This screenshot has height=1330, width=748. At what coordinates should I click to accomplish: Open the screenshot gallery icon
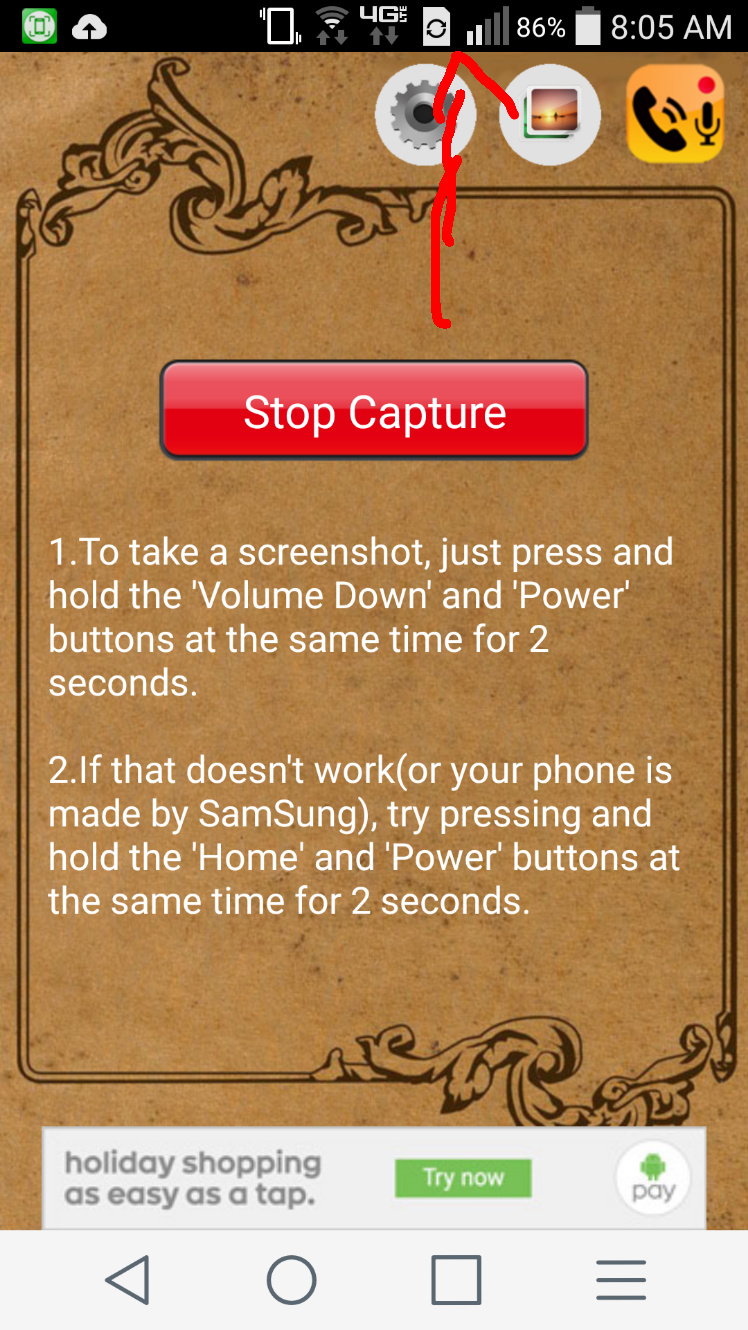[551, 115]
